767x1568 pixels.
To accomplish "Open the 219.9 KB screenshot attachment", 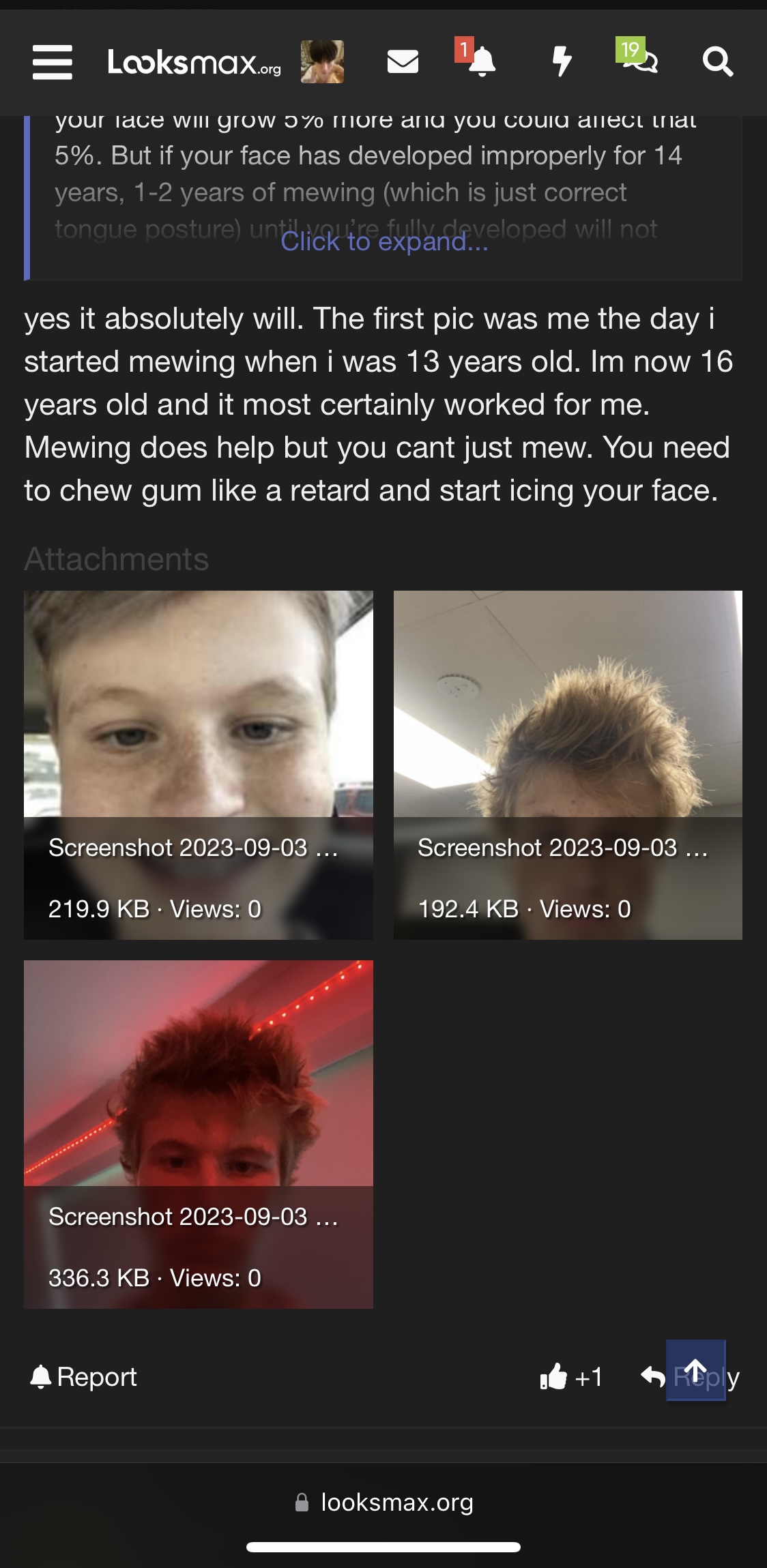I will (199, 765).
